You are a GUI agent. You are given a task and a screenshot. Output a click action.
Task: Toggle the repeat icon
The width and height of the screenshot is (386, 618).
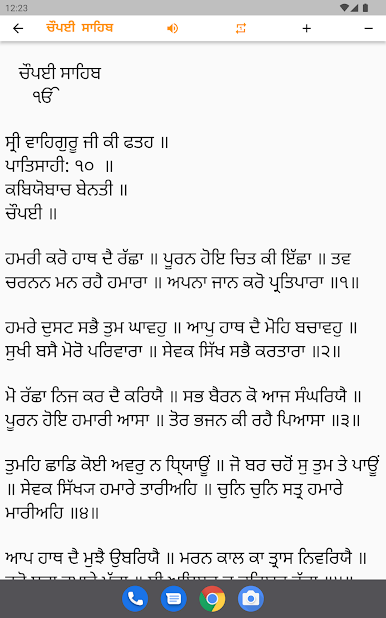coord(241,28)
